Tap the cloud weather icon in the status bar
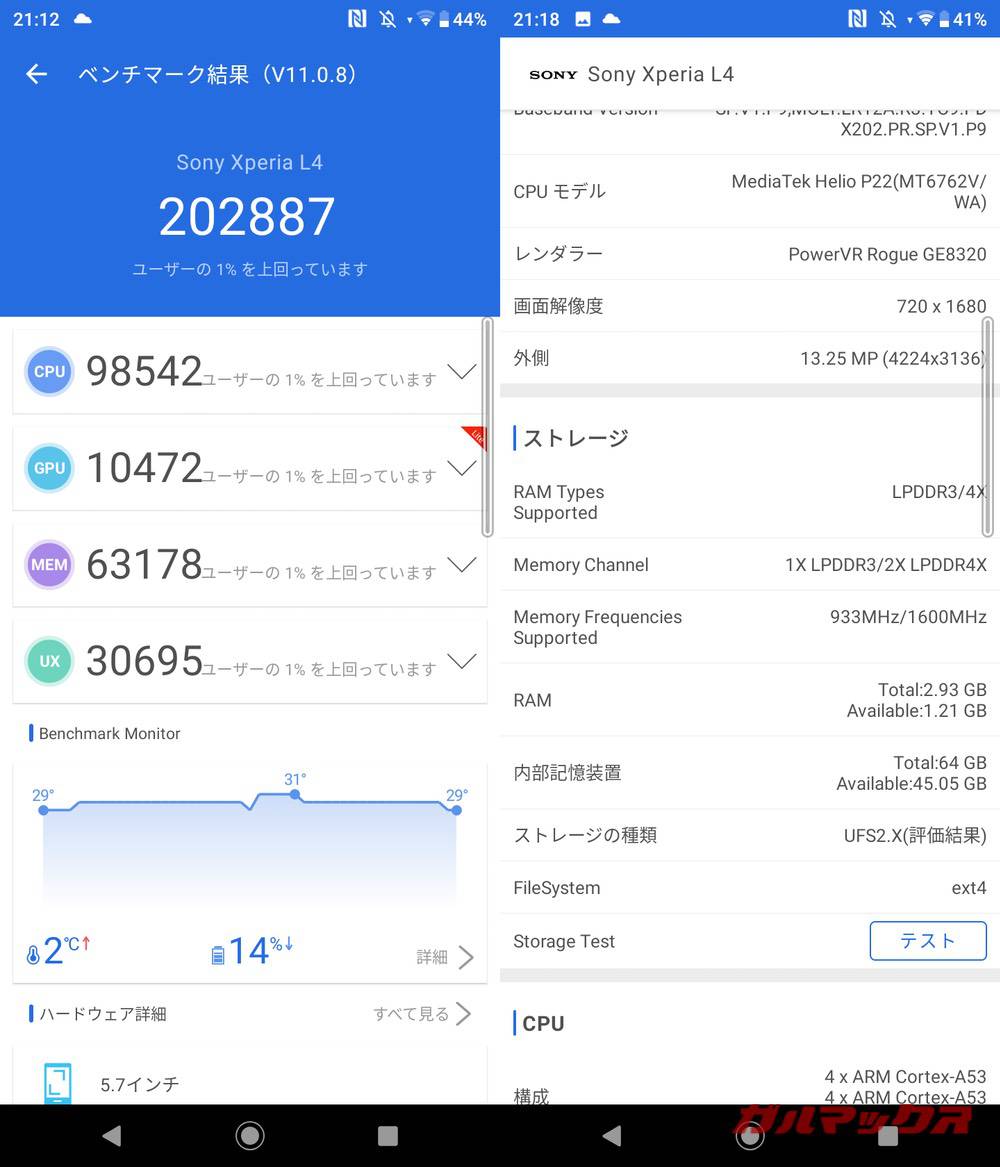Image resolution: width=1000 pixels, height=1167 pixels. point(83,17)
